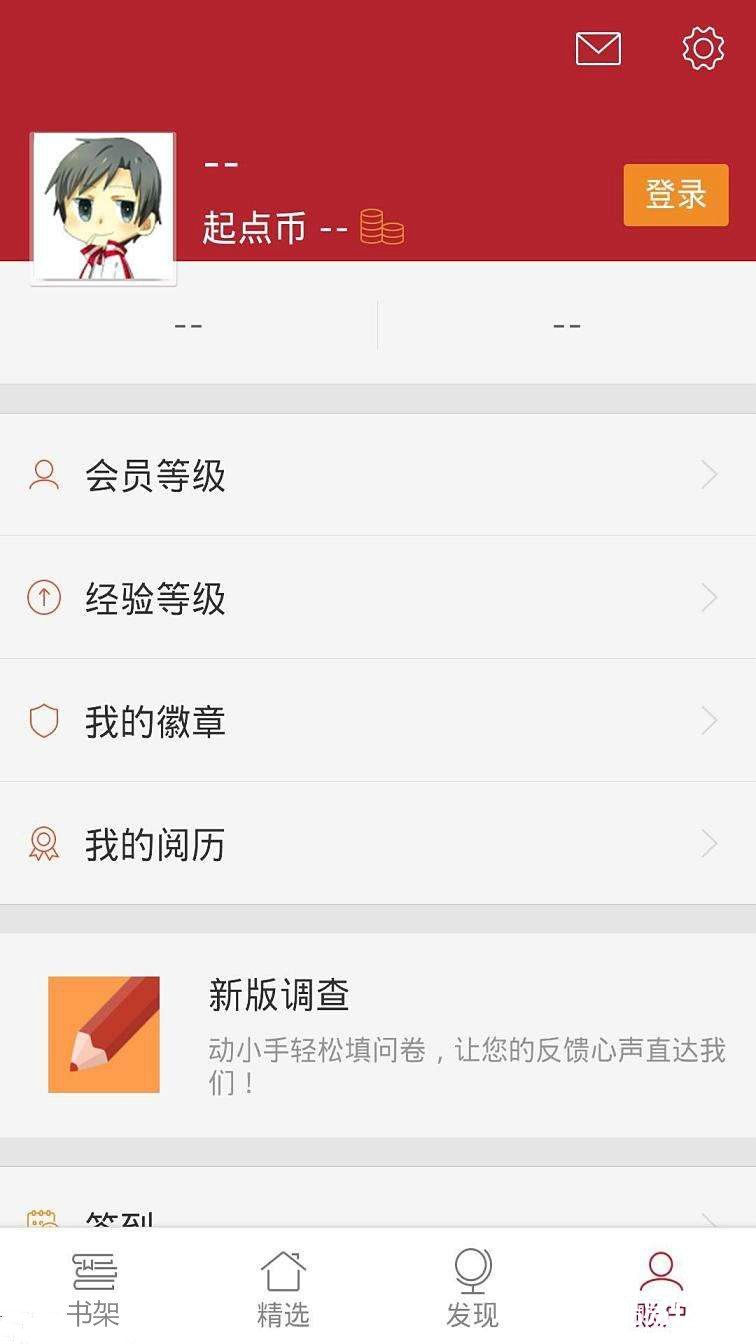
Task: Open 我的阅历 reading history
Action: pos(377,844)
